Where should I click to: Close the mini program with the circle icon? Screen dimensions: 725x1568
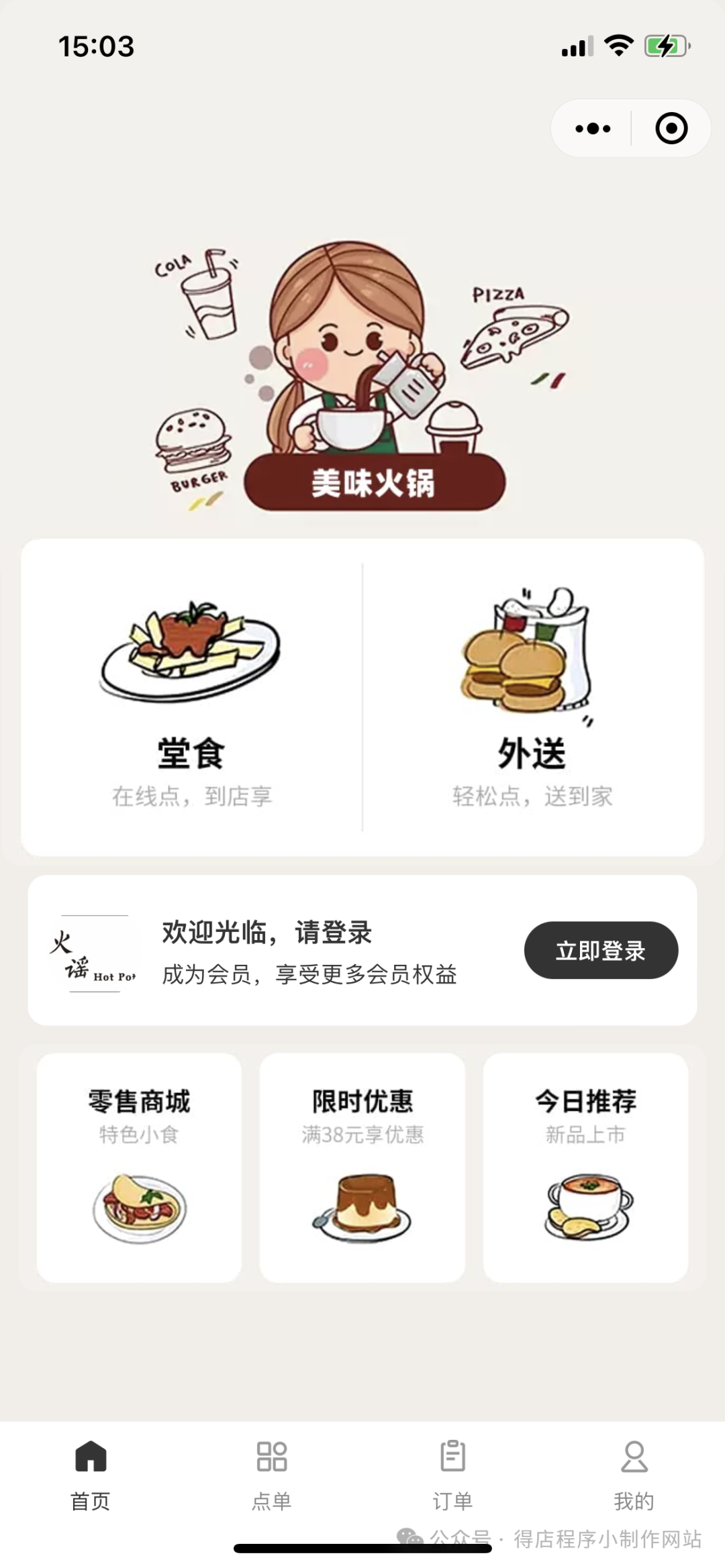coord(671,128)
